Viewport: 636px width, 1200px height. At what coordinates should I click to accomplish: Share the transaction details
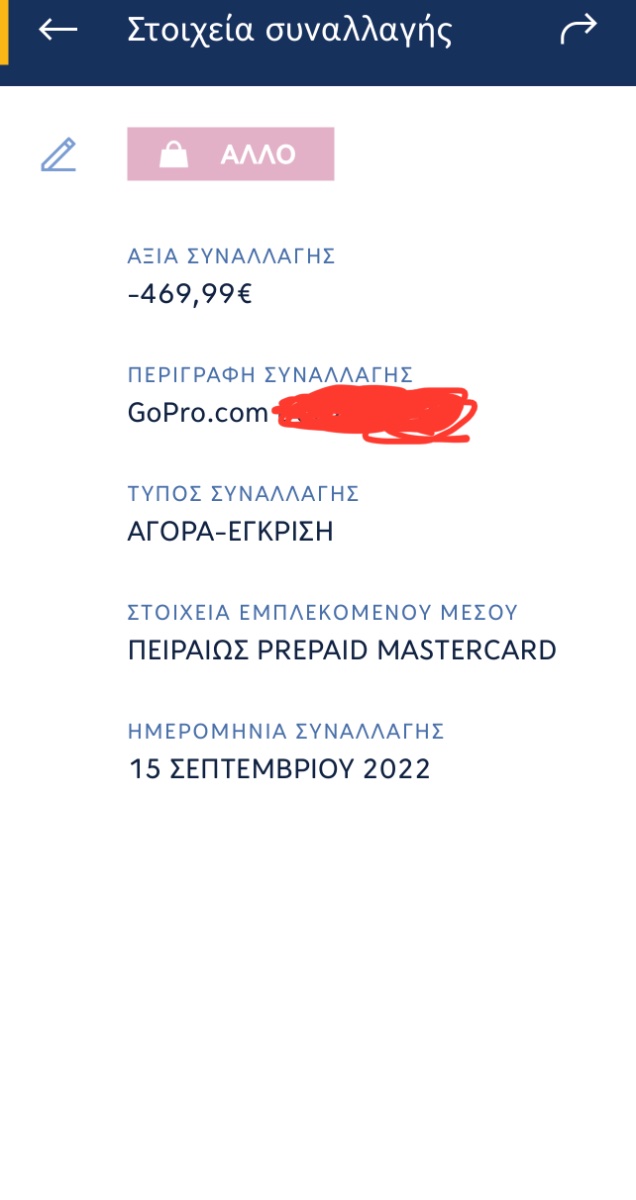coord(578,30)
